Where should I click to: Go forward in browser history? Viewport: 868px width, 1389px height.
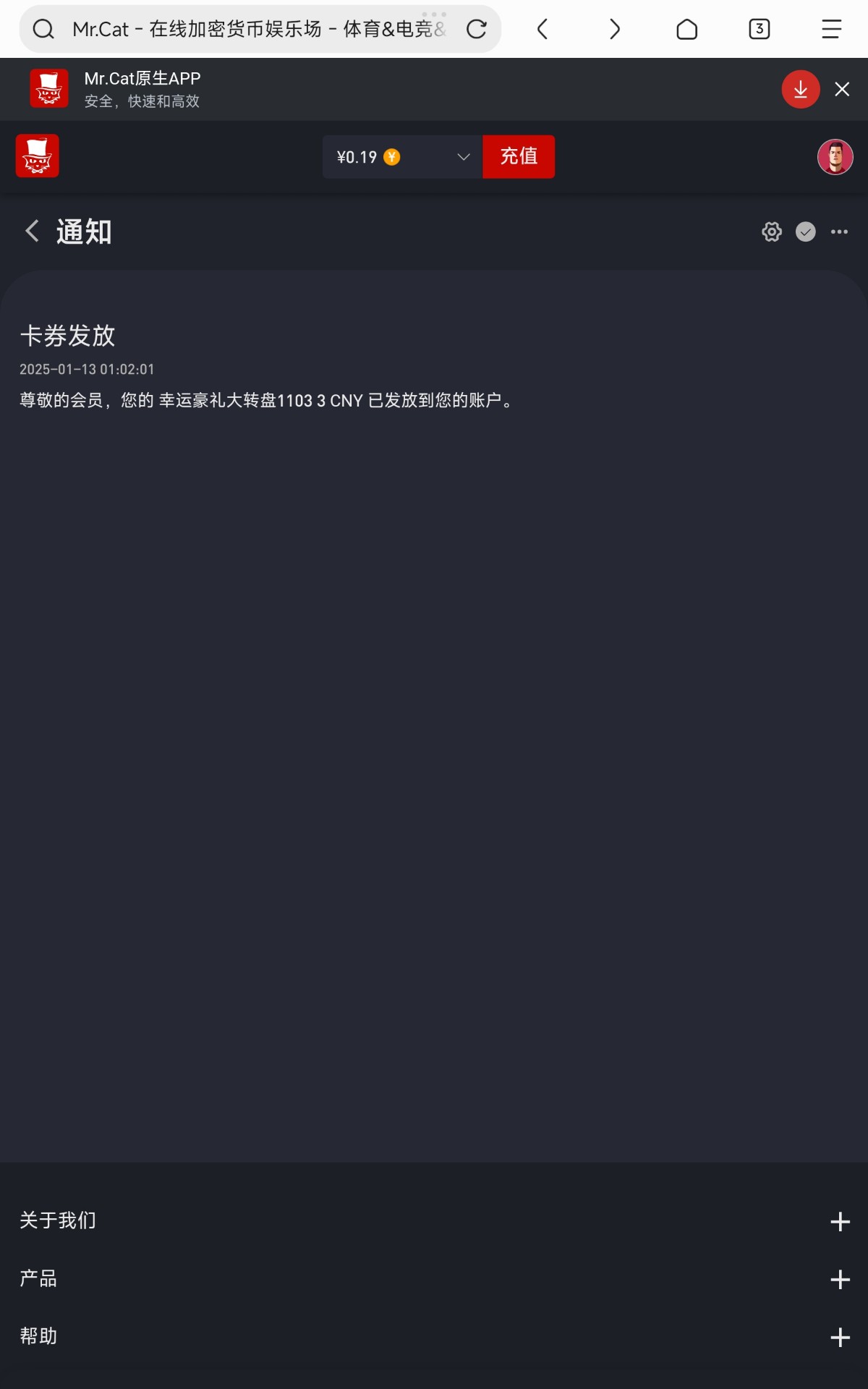pos(615,29)
